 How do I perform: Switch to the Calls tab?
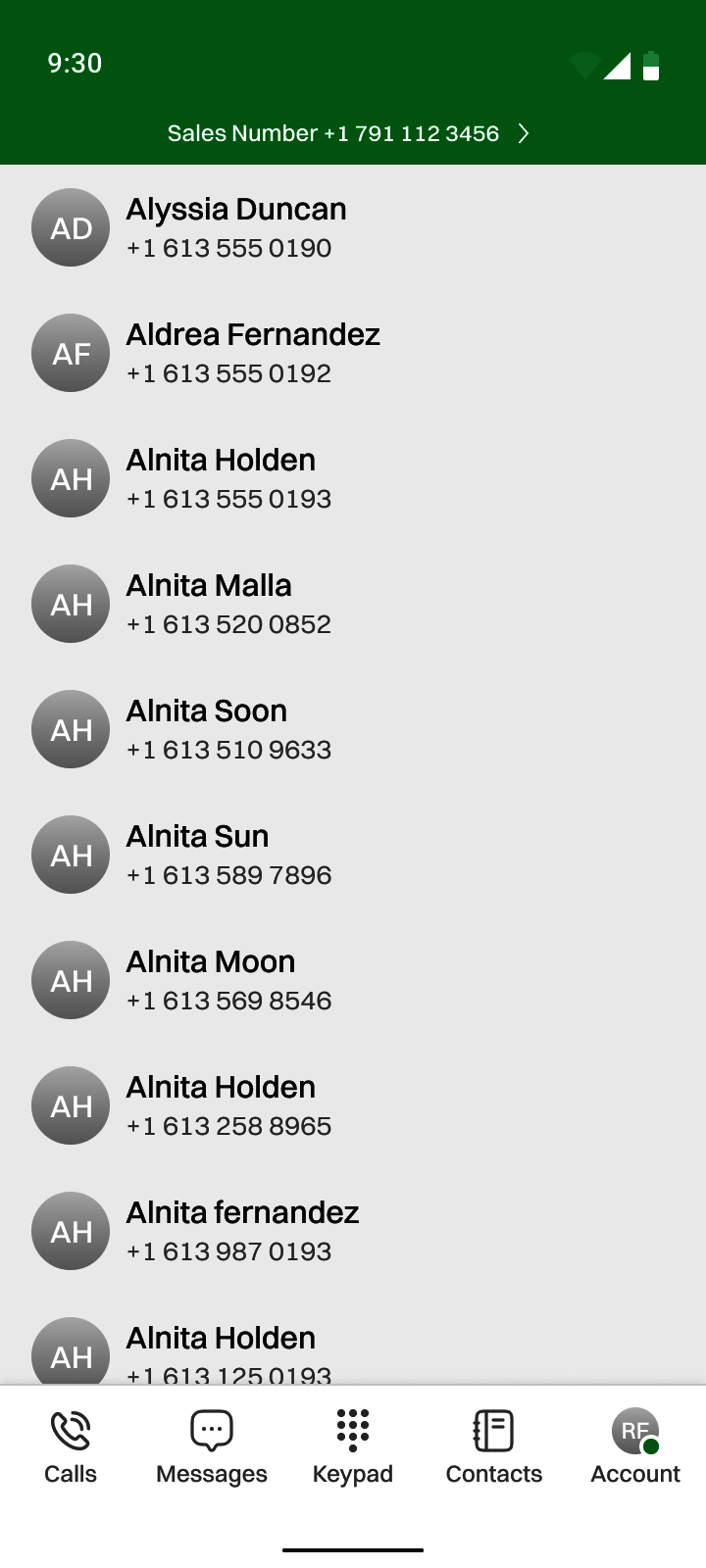coord(71,1447)
